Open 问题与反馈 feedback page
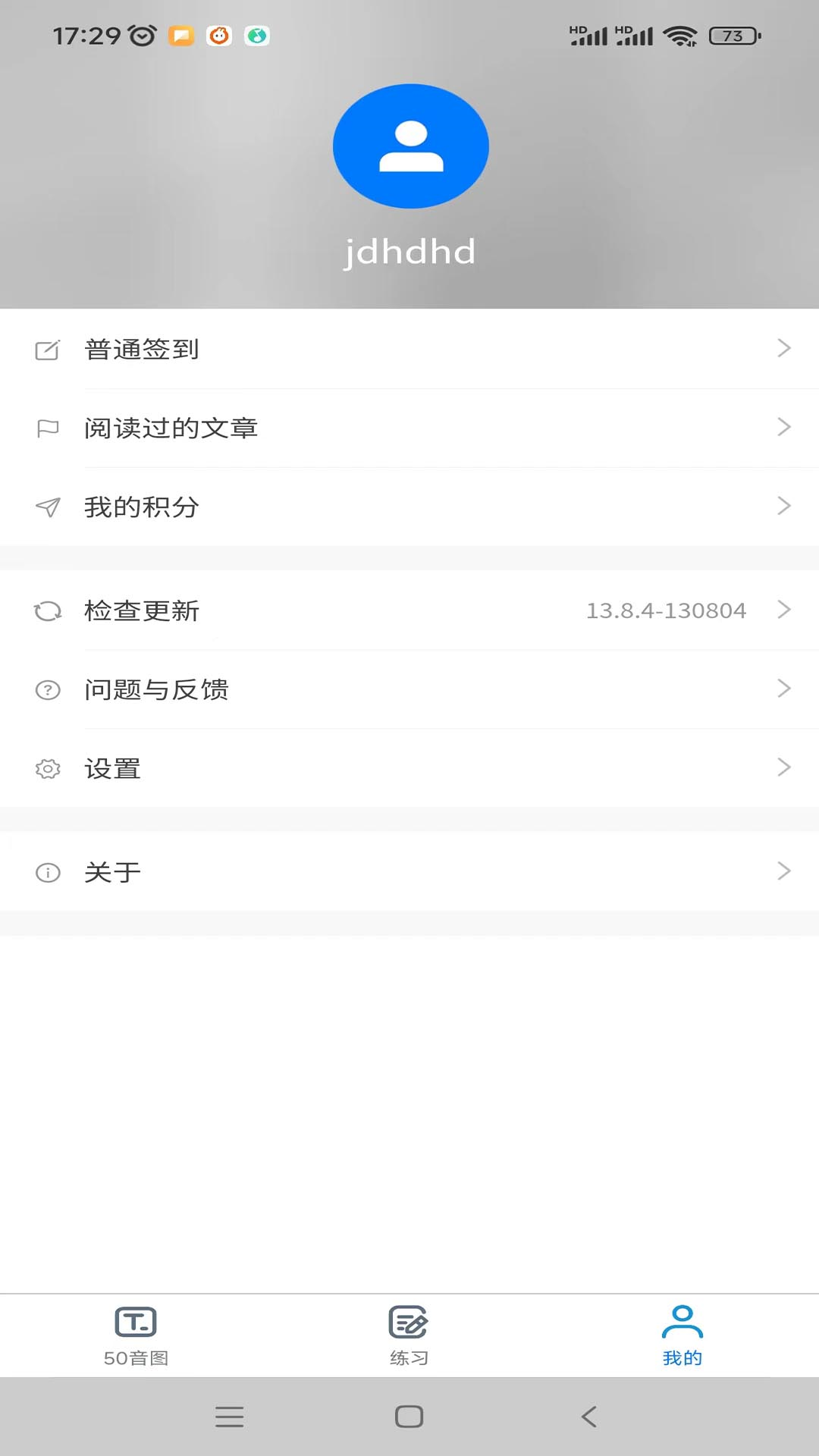The image size is (819, 1456). coord(409,689)
